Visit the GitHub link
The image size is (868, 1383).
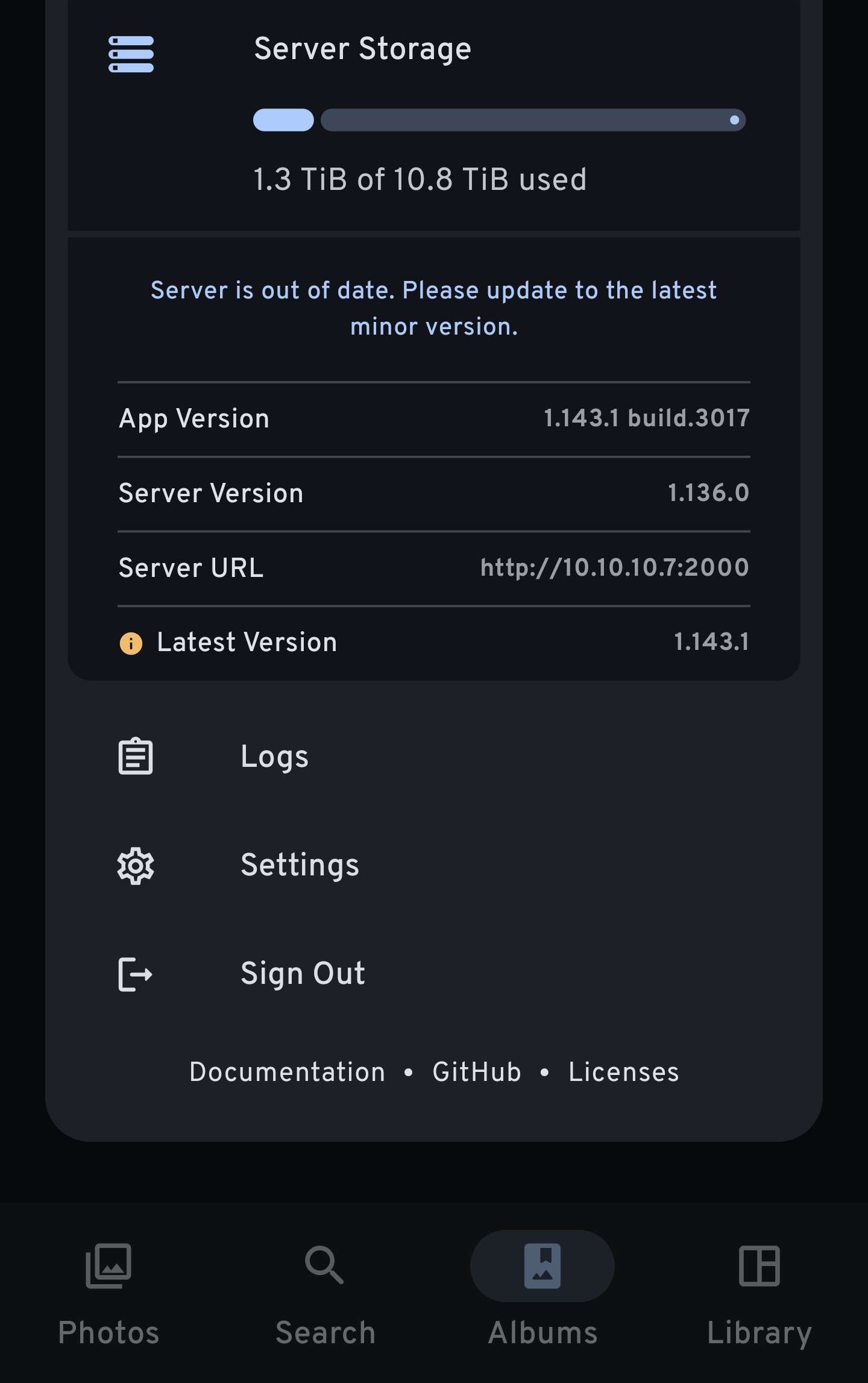(x=477, y=1073)
